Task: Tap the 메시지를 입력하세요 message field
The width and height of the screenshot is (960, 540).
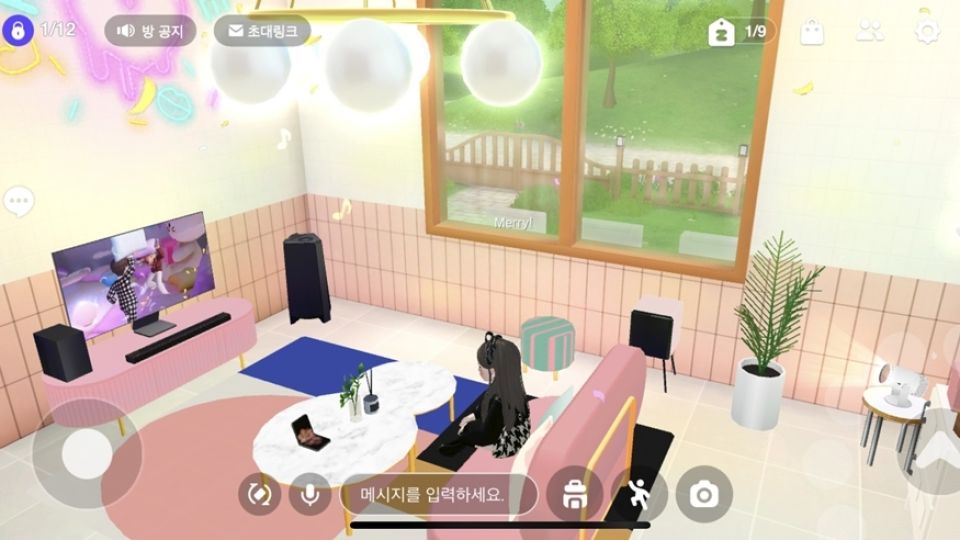Action: 438,494
